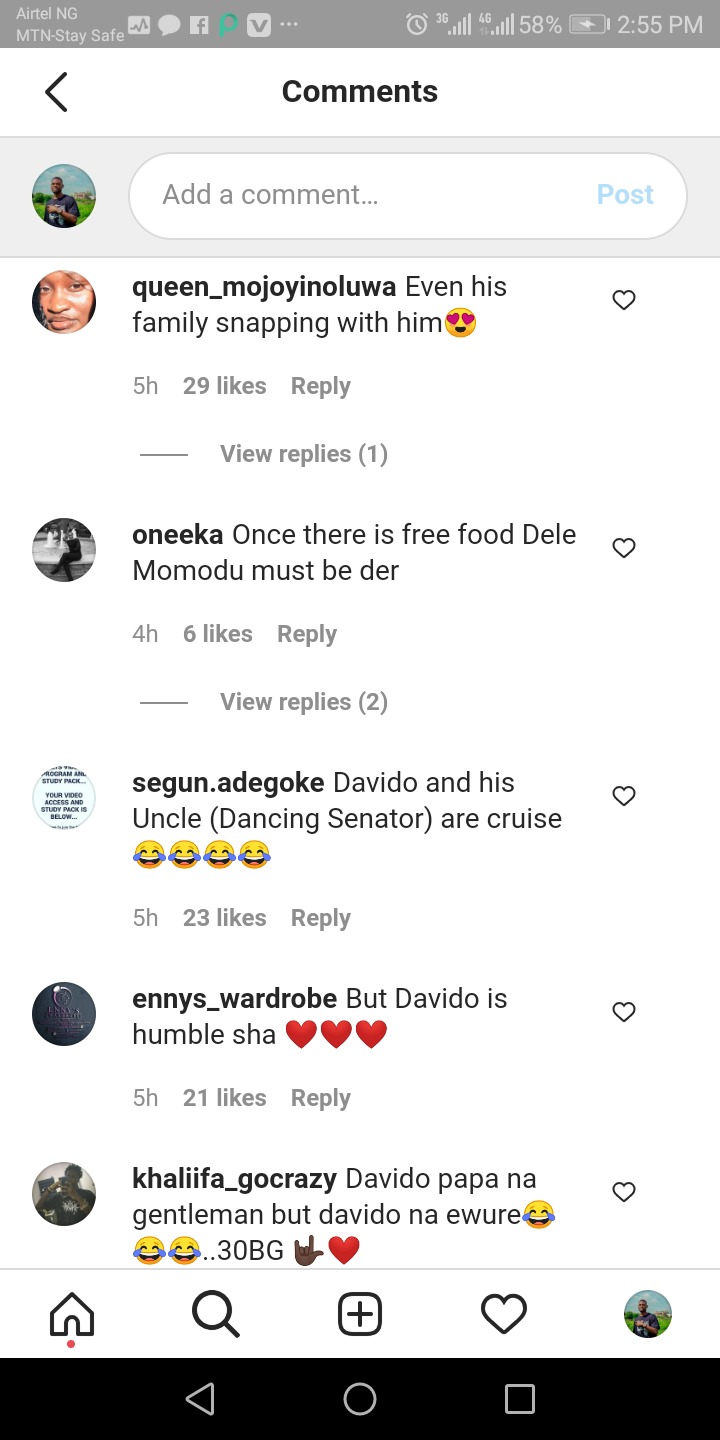Like khaliifa_gocrazy's comment
This screenshot has height=1440, width=720.
tap(624, 1192)
